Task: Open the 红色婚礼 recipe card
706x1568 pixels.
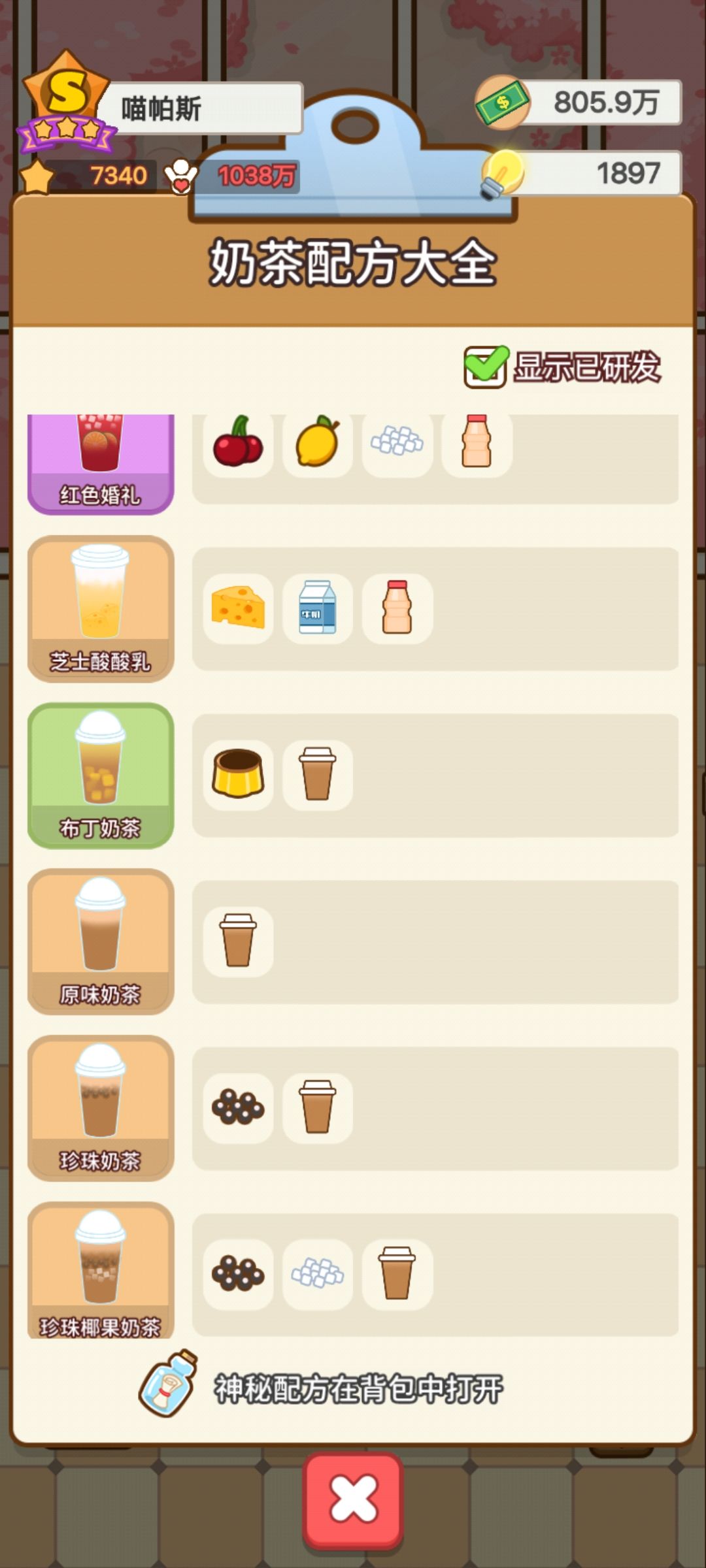Action: (x=101, y=463)
